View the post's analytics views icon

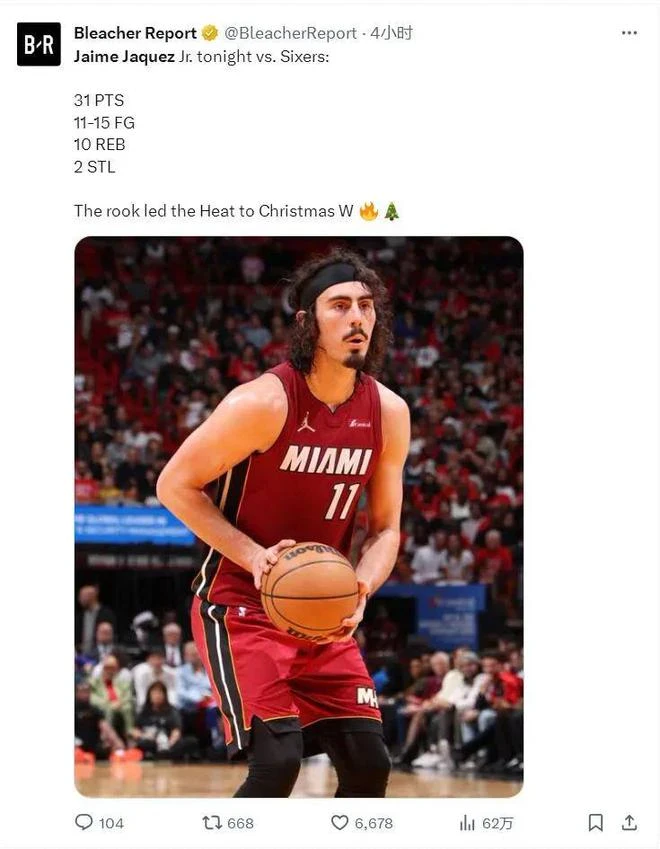click(467, 822)
